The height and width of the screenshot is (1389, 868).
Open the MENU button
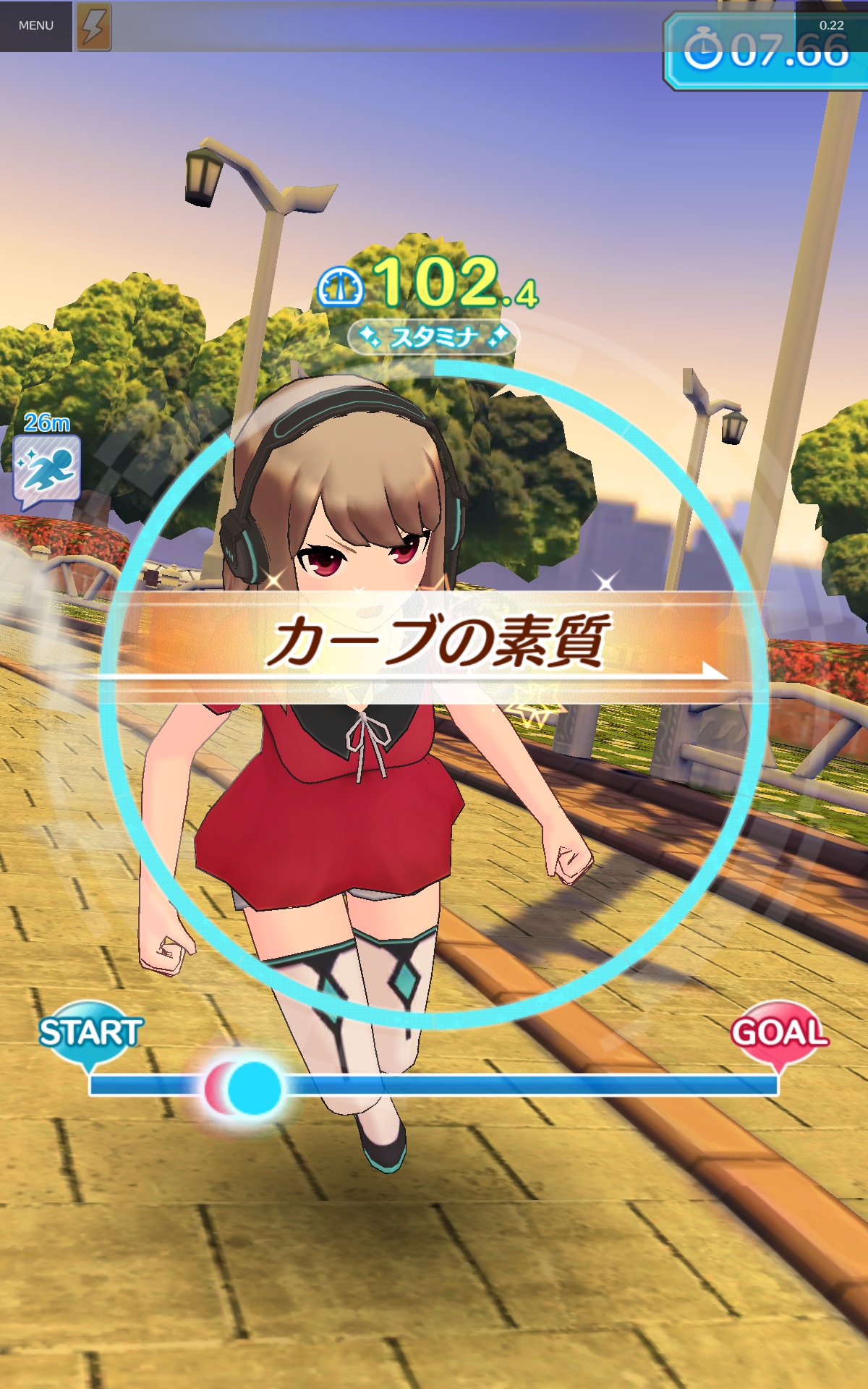(35, 25)
